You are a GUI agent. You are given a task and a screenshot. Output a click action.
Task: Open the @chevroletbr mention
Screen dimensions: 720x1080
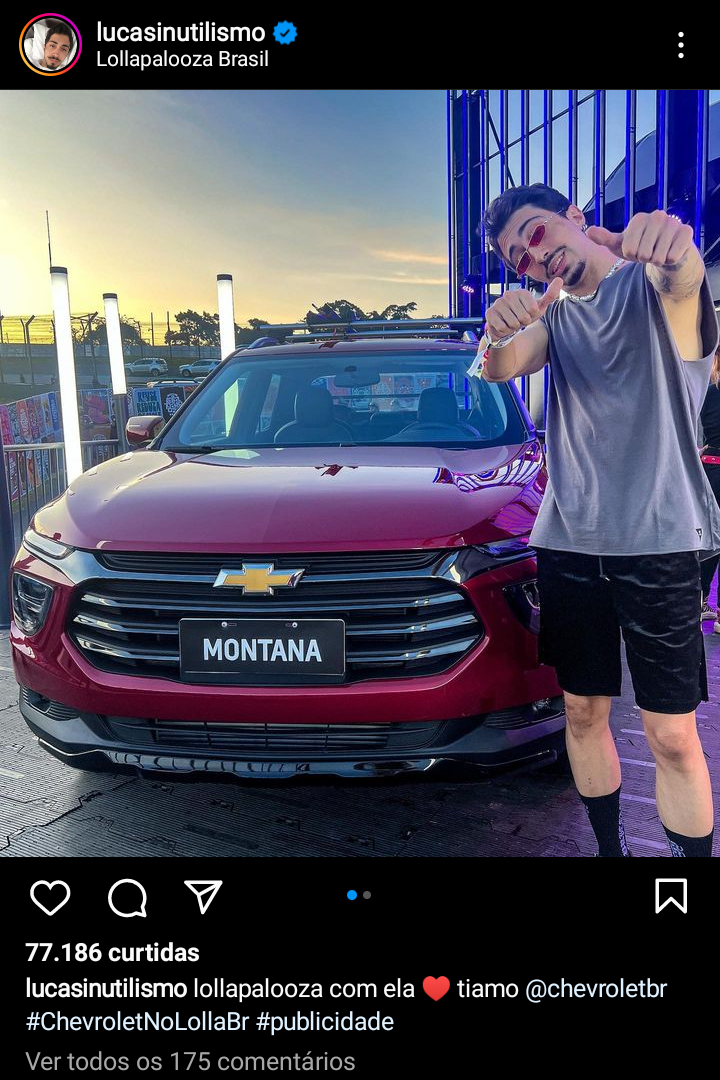click(596, 989)
